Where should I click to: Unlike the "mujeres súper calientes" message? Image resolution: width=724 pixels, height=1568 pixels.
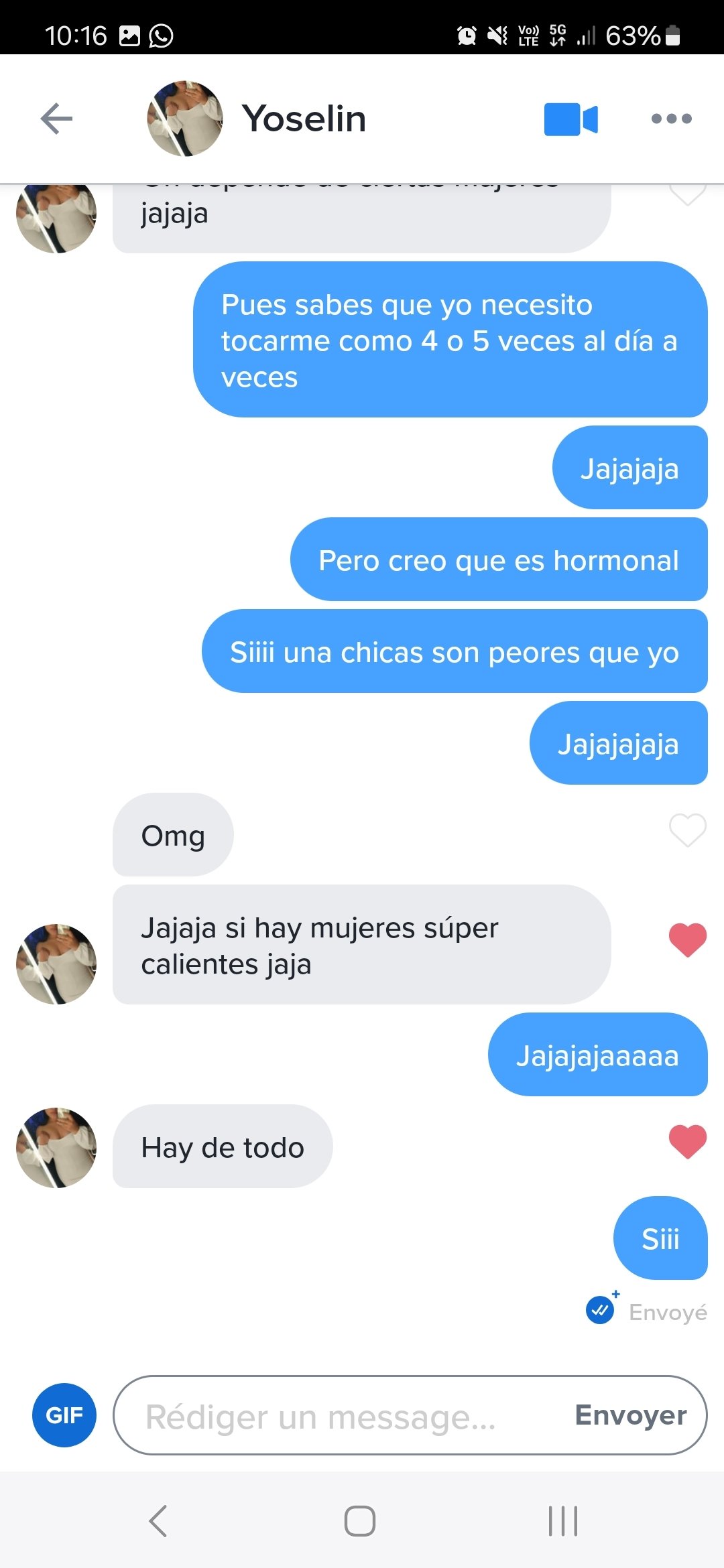tap(688, 940)
